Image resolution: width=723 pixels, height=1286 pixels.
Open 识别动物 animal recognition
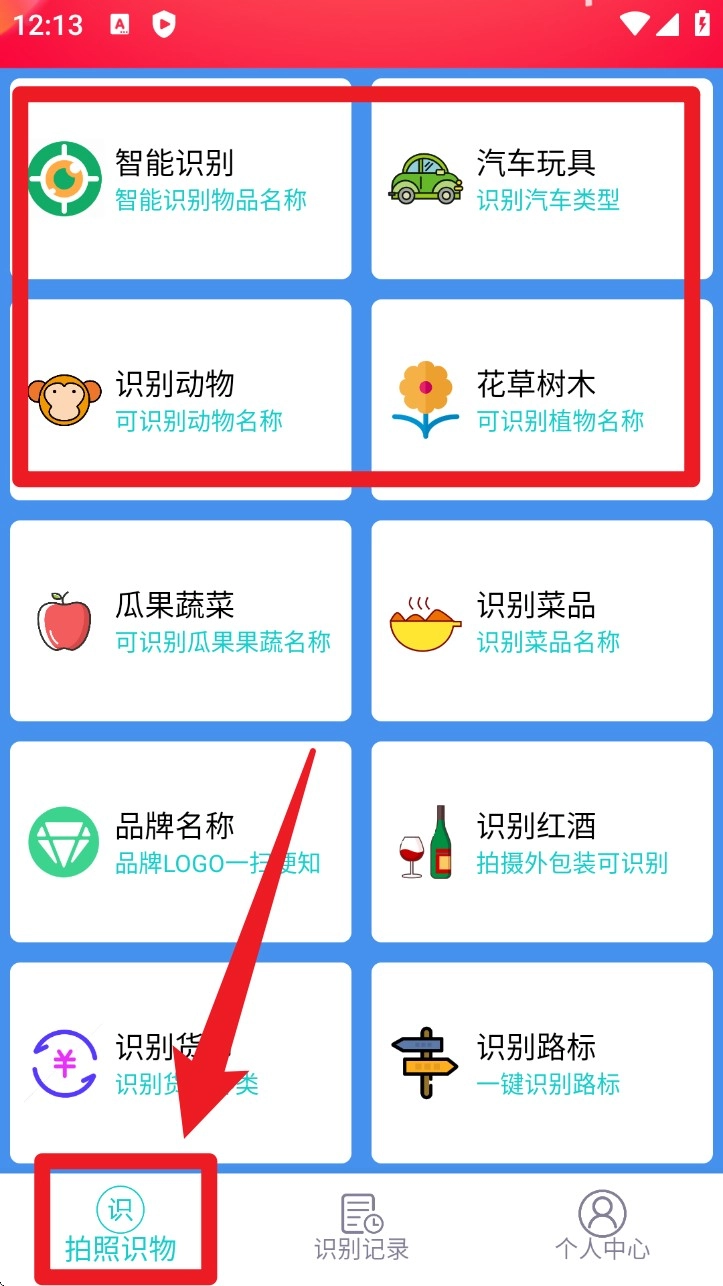(181, 400)
